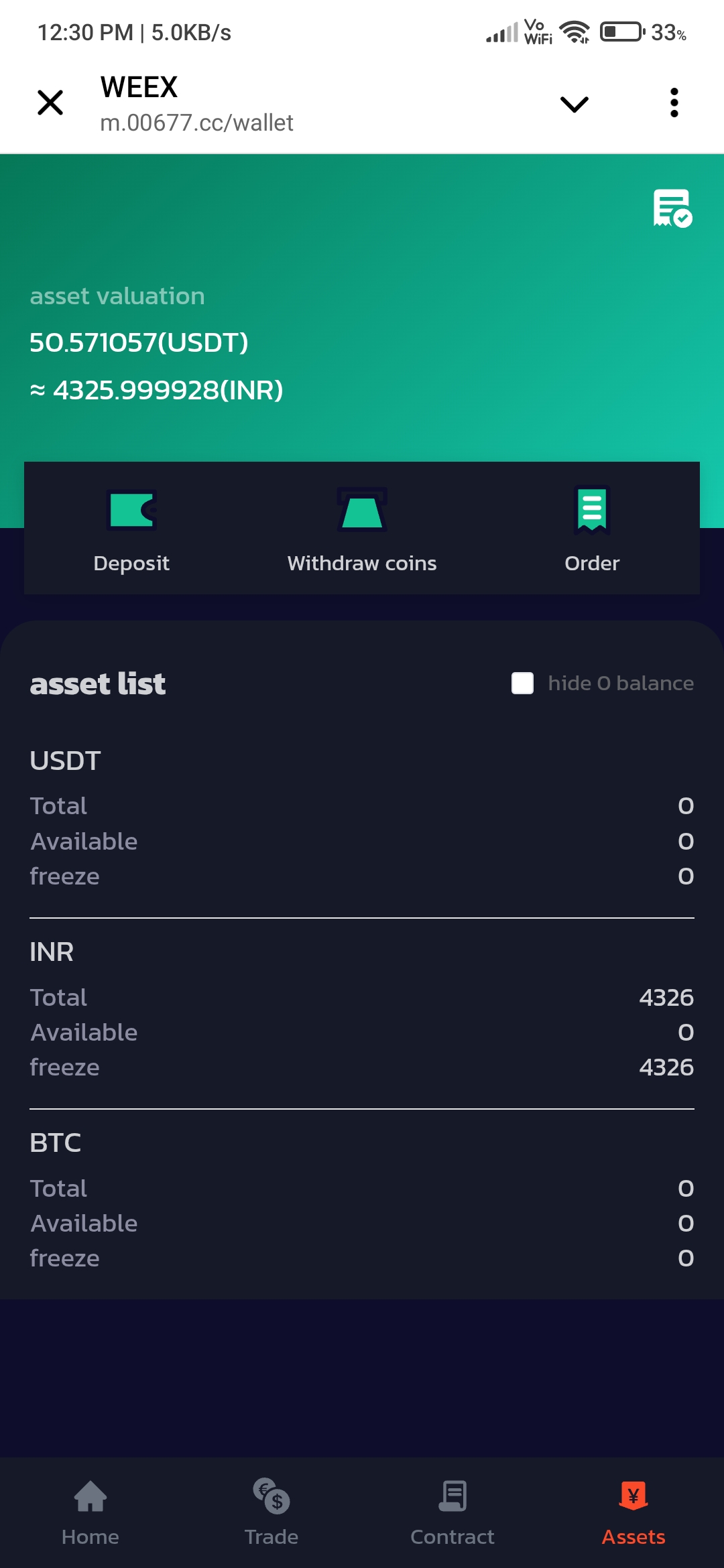Expand the page info dropdown chevron
The width and height of the screenshot is (724, 1568).
tap(574, 104)
